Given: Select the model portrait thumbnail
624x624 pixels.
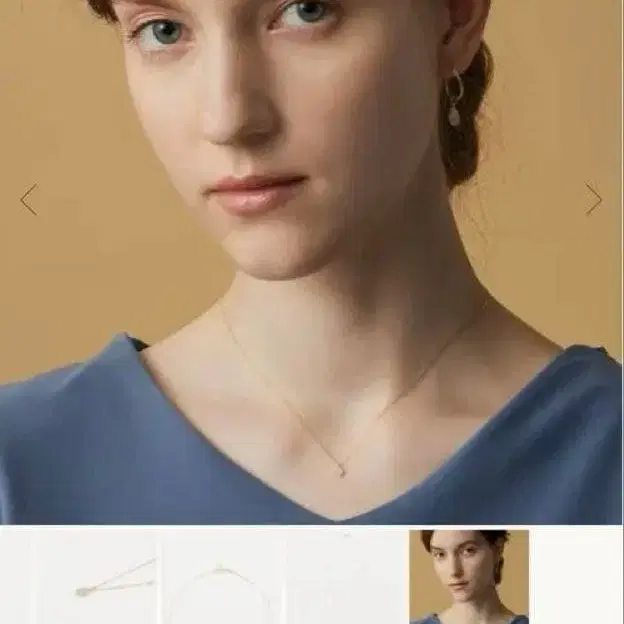Looking at the screenshot, I should pos(468,577).
